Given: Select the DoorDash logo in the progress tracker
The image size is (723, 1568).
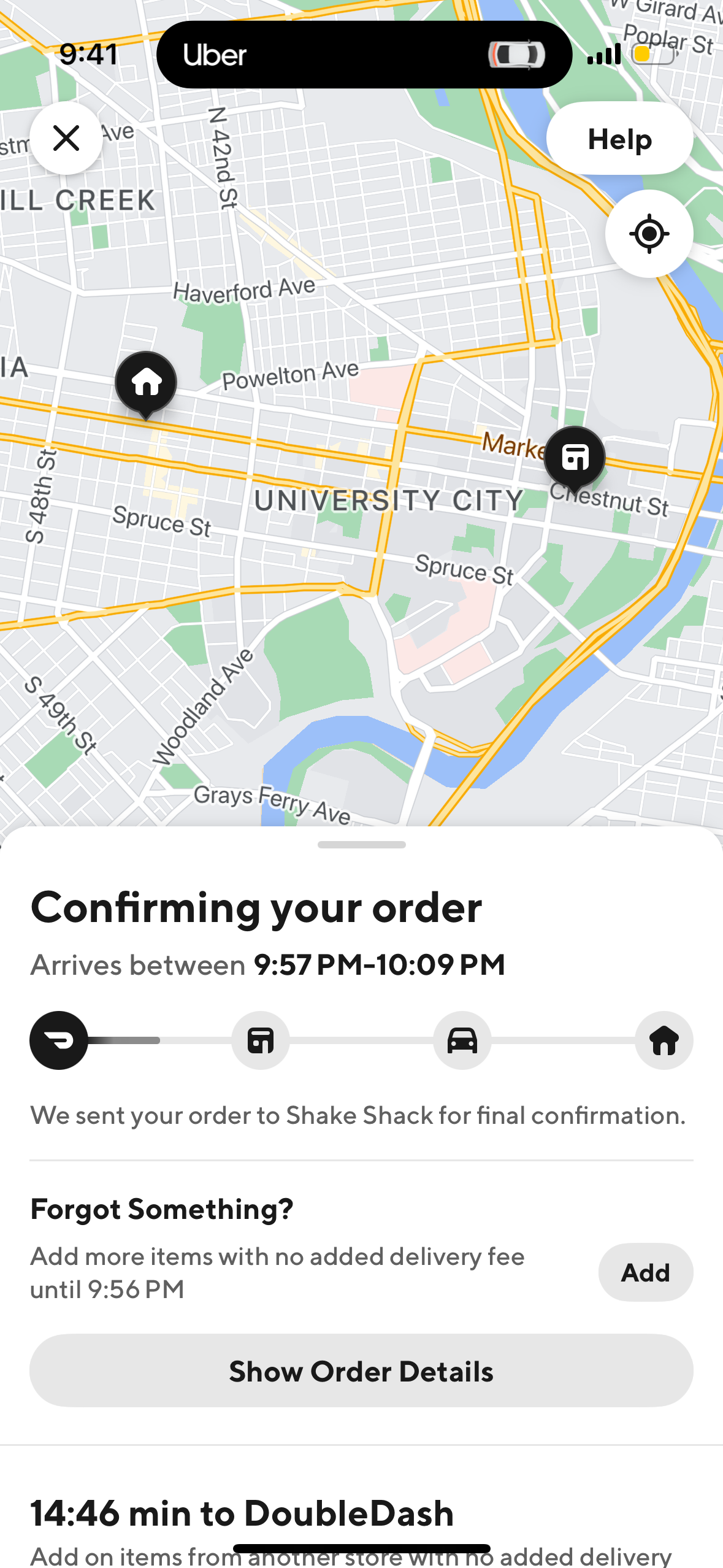Looking at the screenshot, I should click(x=58, y=1040).
